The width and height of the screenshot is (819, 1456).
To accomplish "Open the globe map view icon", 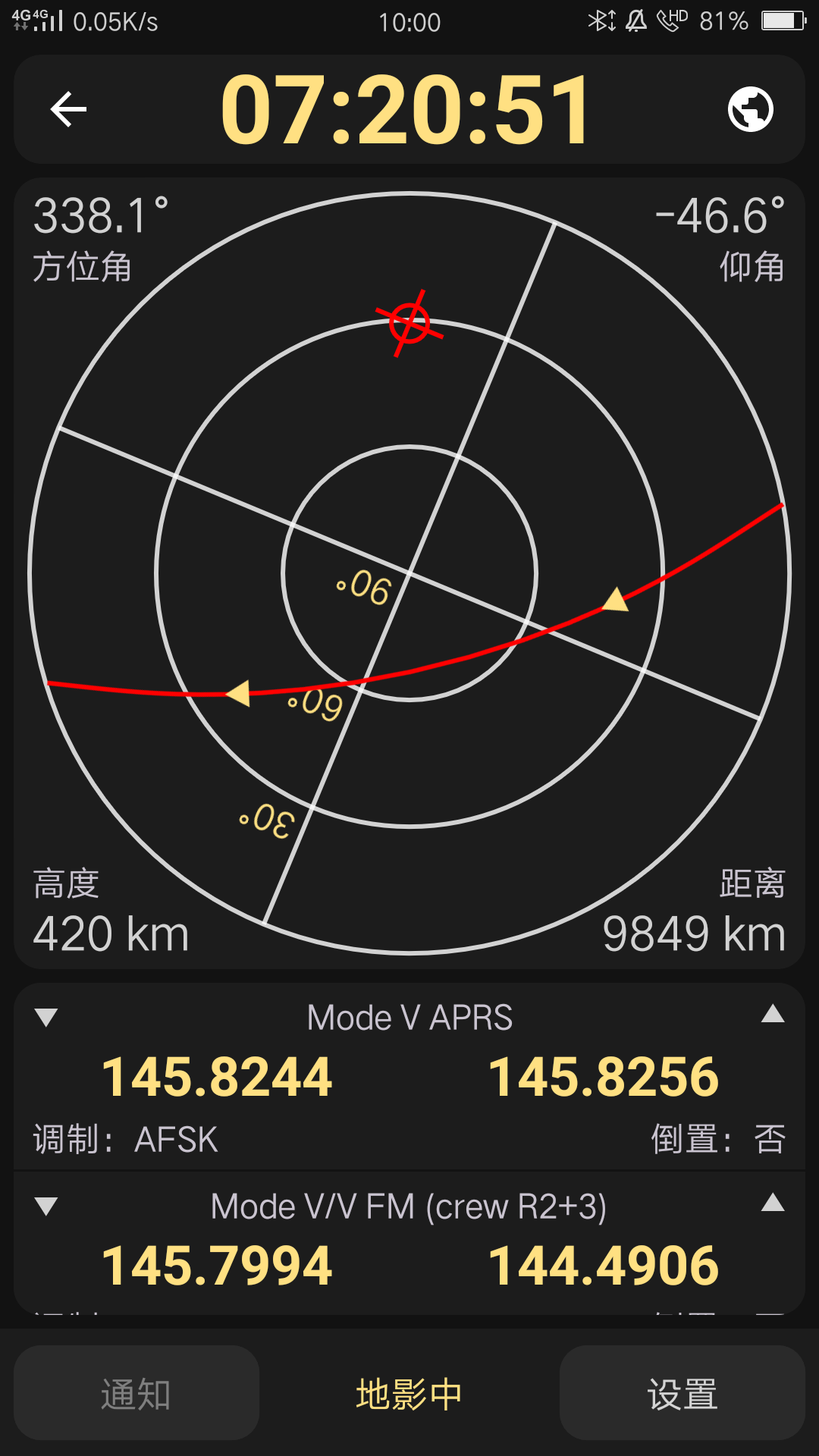I will pyautogui.click(x=752, y=109).
